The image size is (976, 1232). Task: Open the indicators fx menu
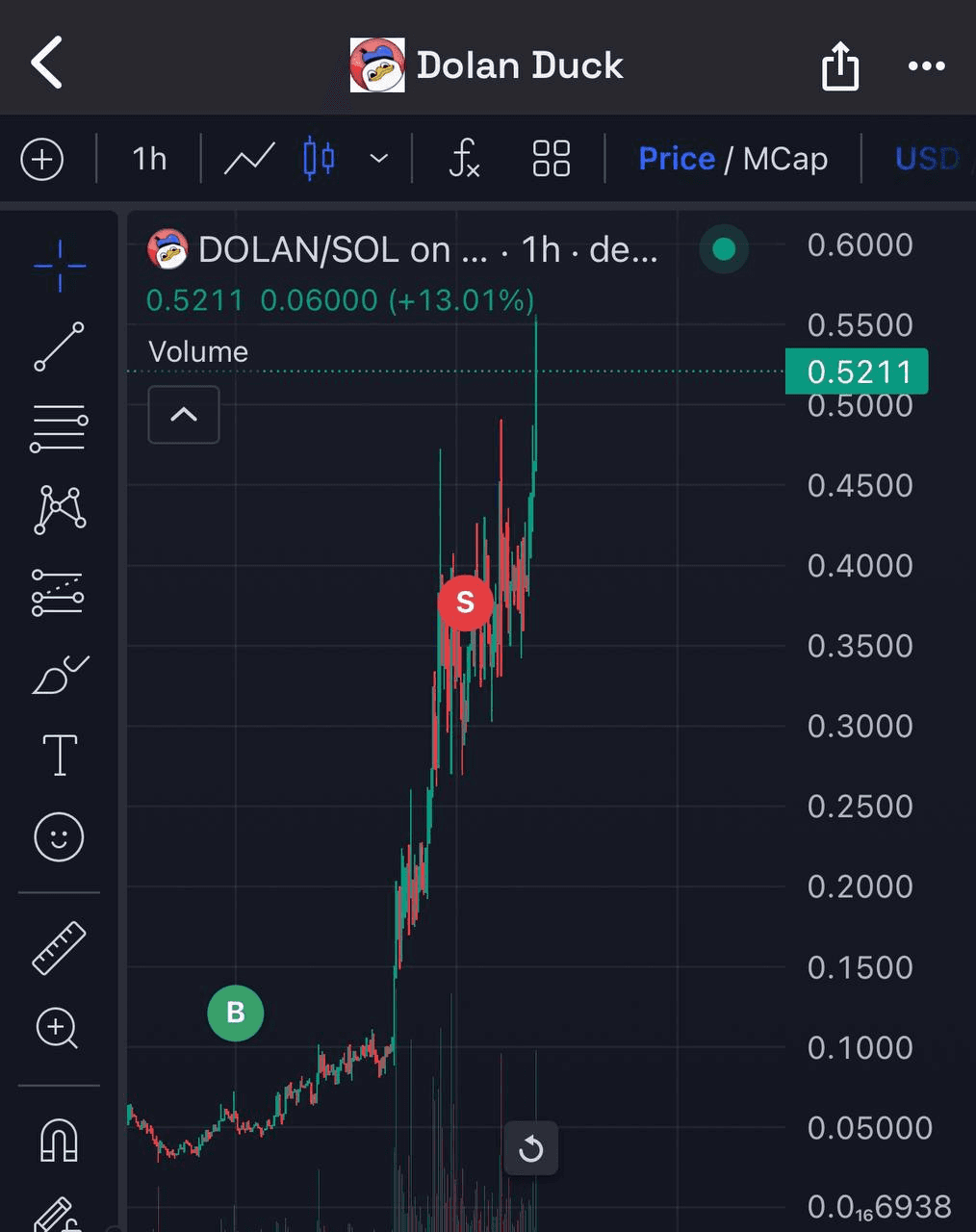click(464, 159)
